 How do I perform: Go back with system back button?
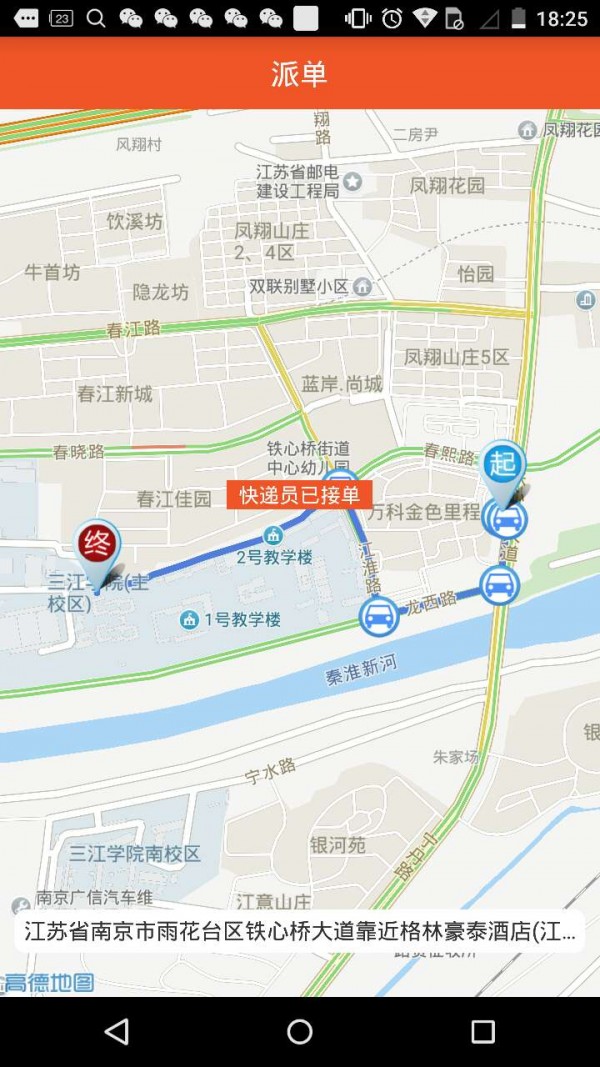[117, 1031]
